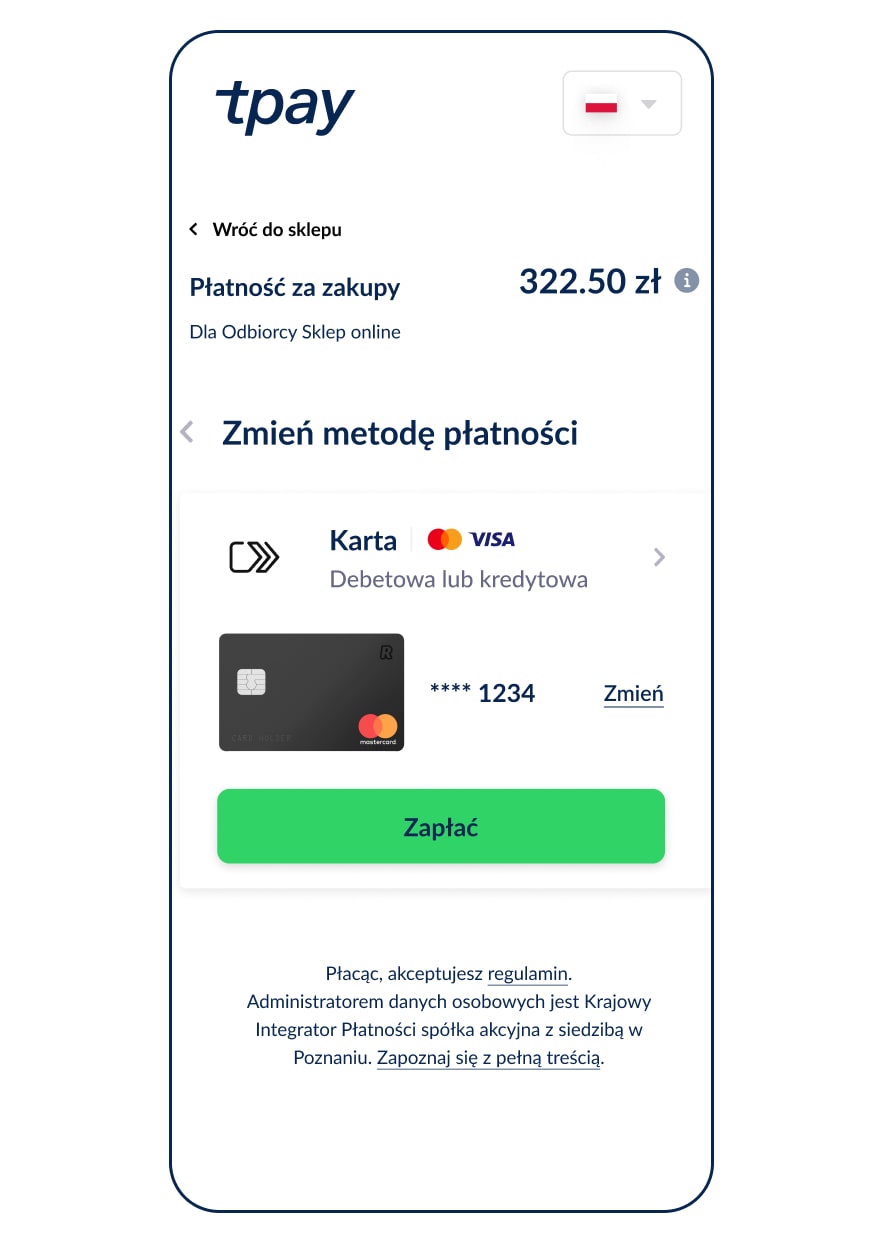Select the saved card ending in 1234
This screenshot has height=1241, width=884.
click(483, 693)
